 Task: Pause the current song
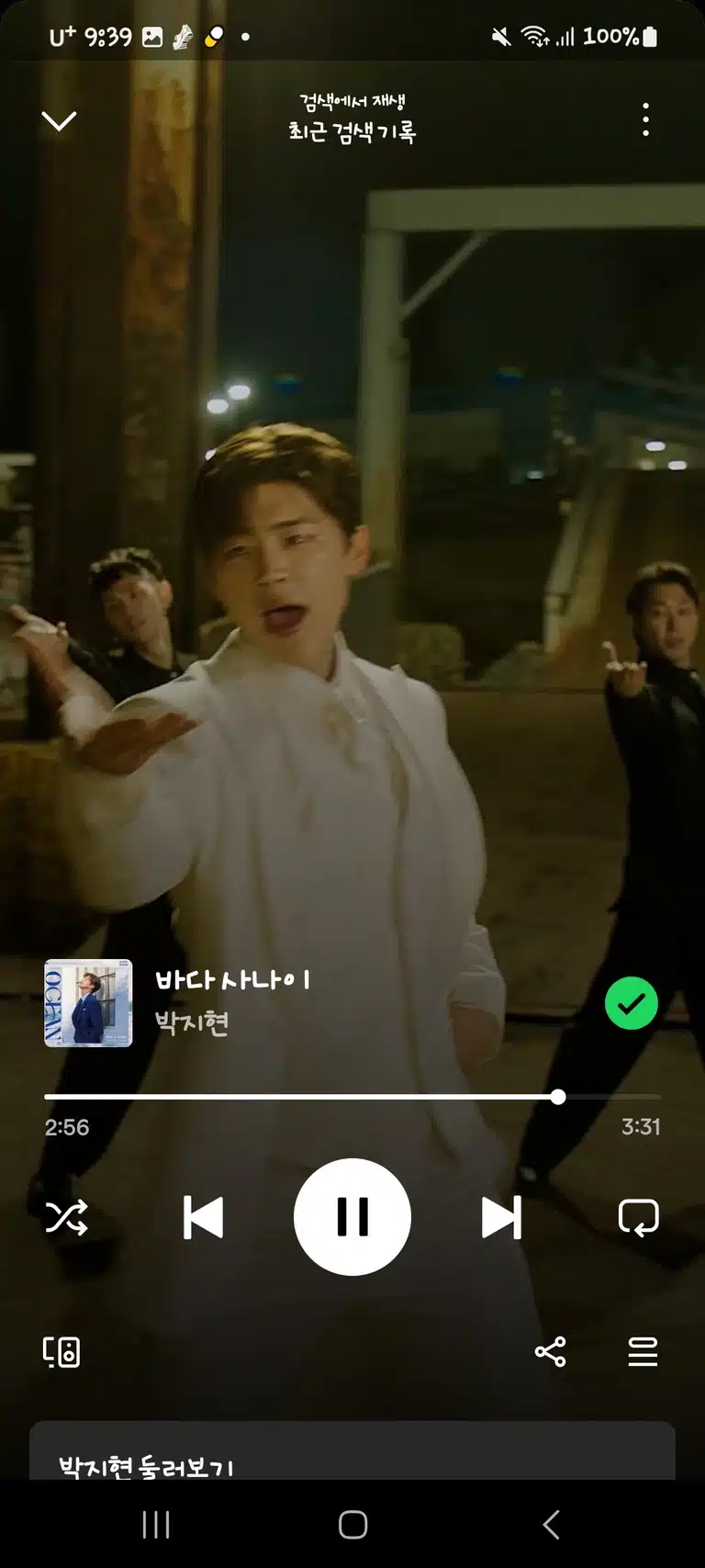(x=352, y=1217)
